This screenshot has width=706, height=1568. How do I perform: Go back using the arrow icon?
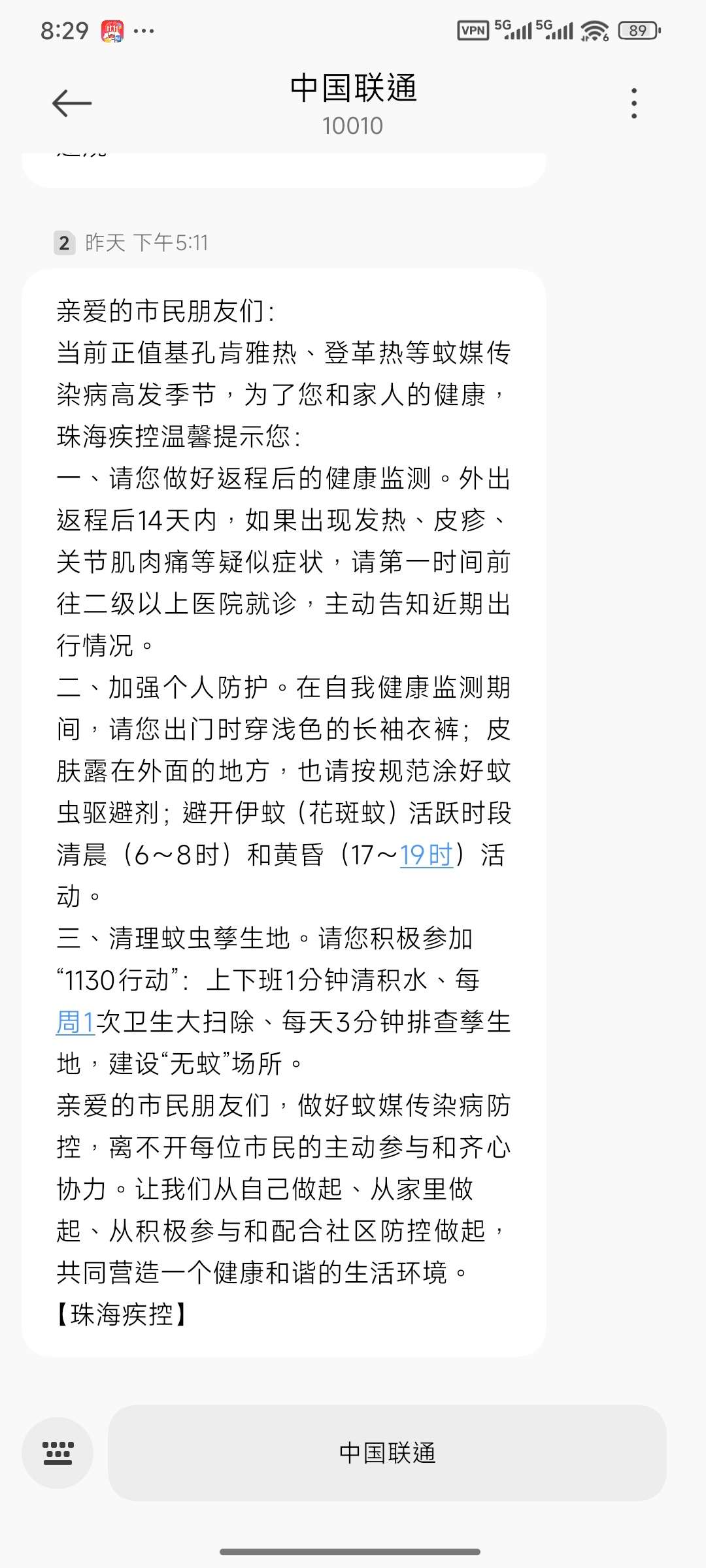click(71, 103)
